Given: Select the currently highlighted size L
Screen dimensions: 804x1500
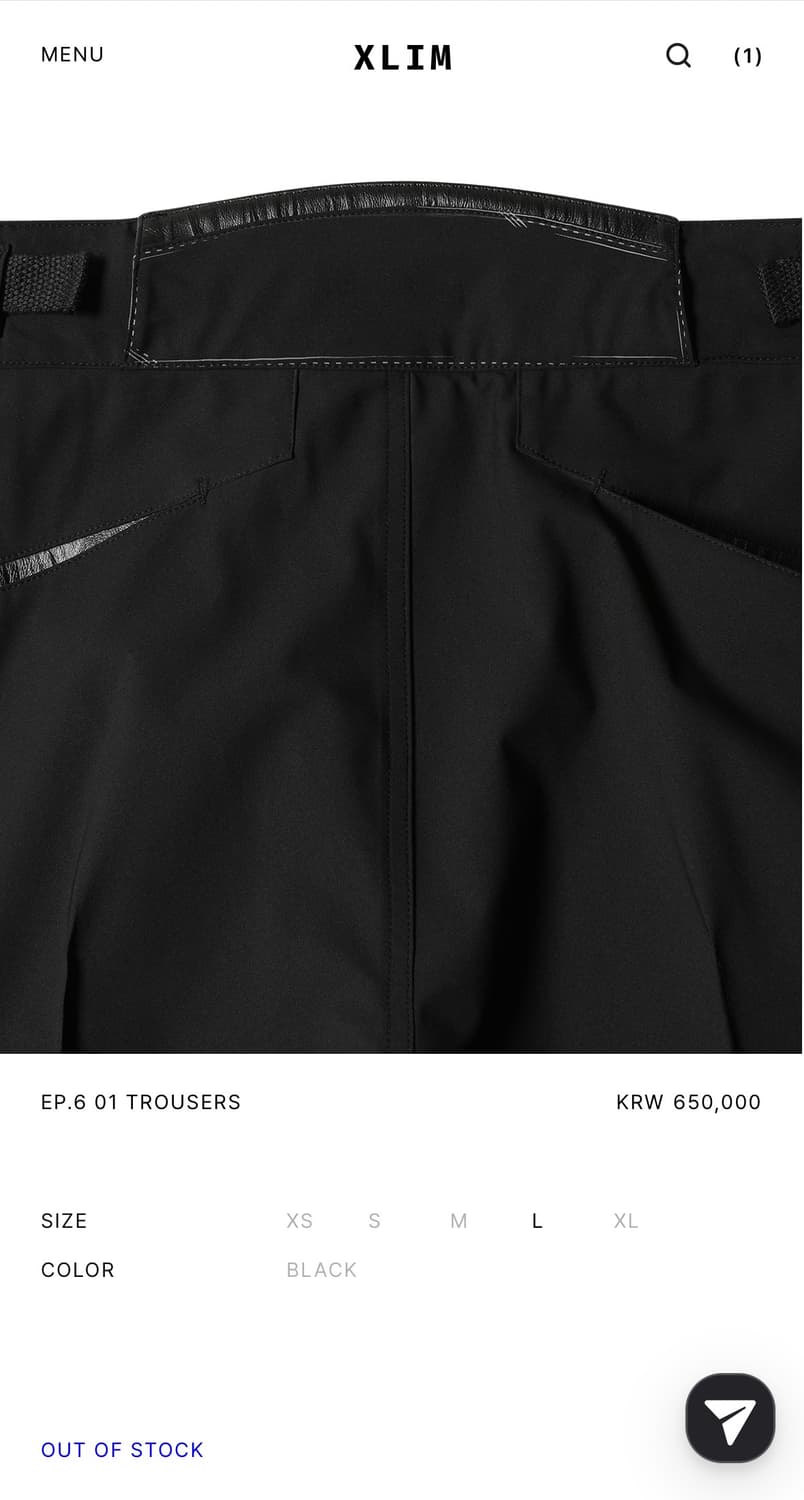Looking at the screenshot, I should click(x=537, y=1221).
